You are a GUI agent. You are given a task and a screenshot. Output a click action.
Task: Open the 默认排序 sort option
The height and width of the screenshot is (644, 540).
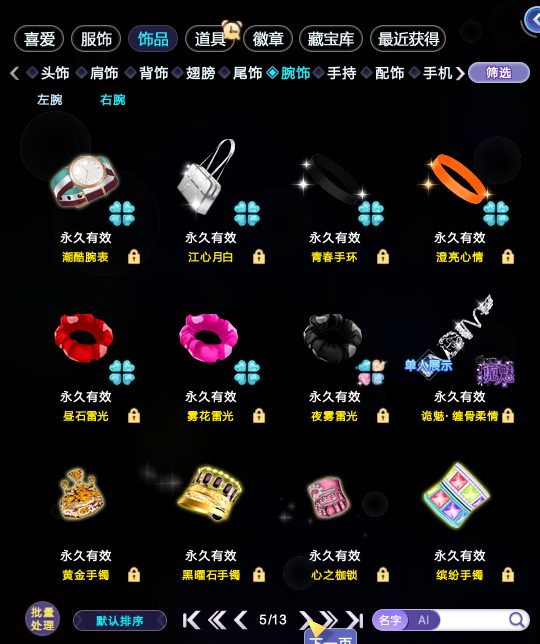tap(119, 621)
